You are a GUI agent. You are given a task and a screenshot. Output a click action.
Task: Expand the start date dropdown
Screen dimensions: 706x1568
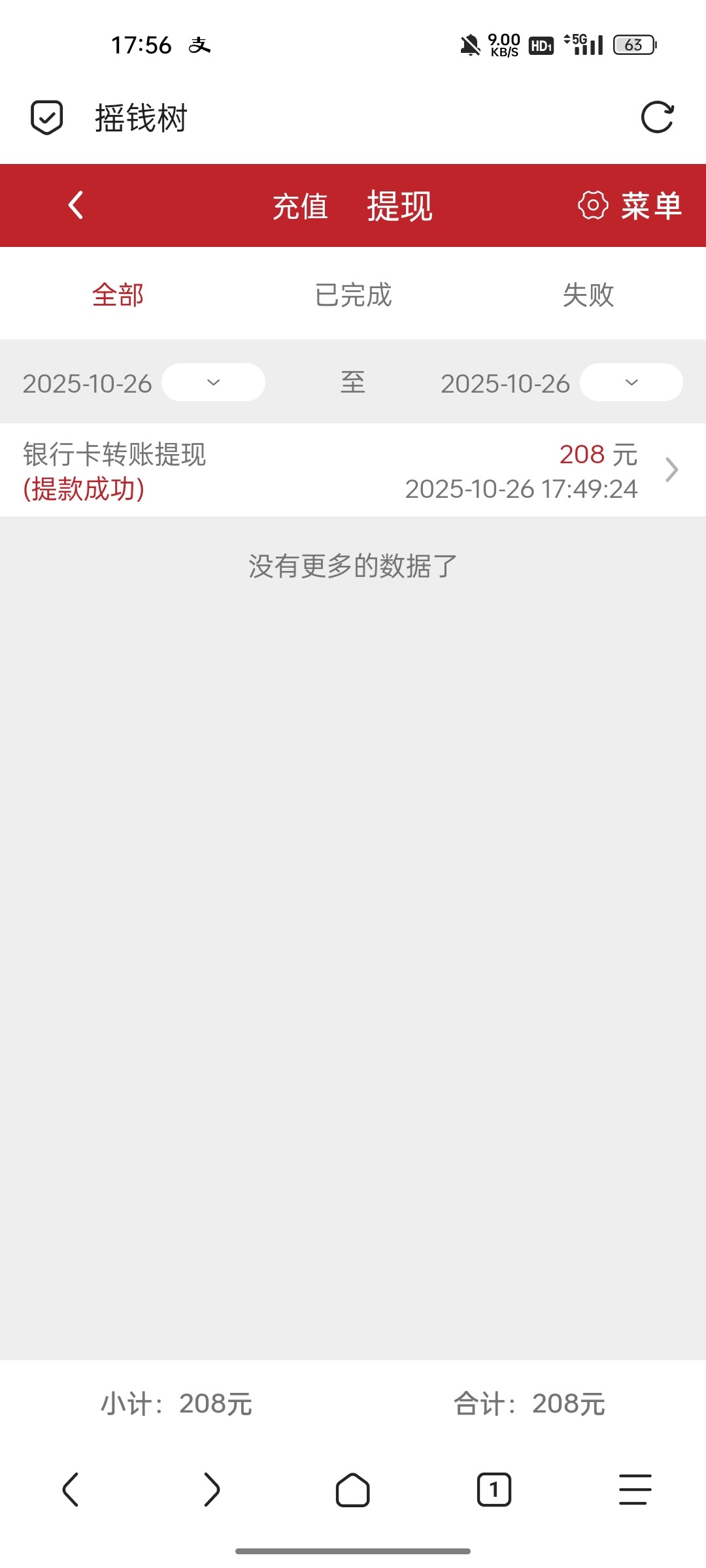click(213, 382)
